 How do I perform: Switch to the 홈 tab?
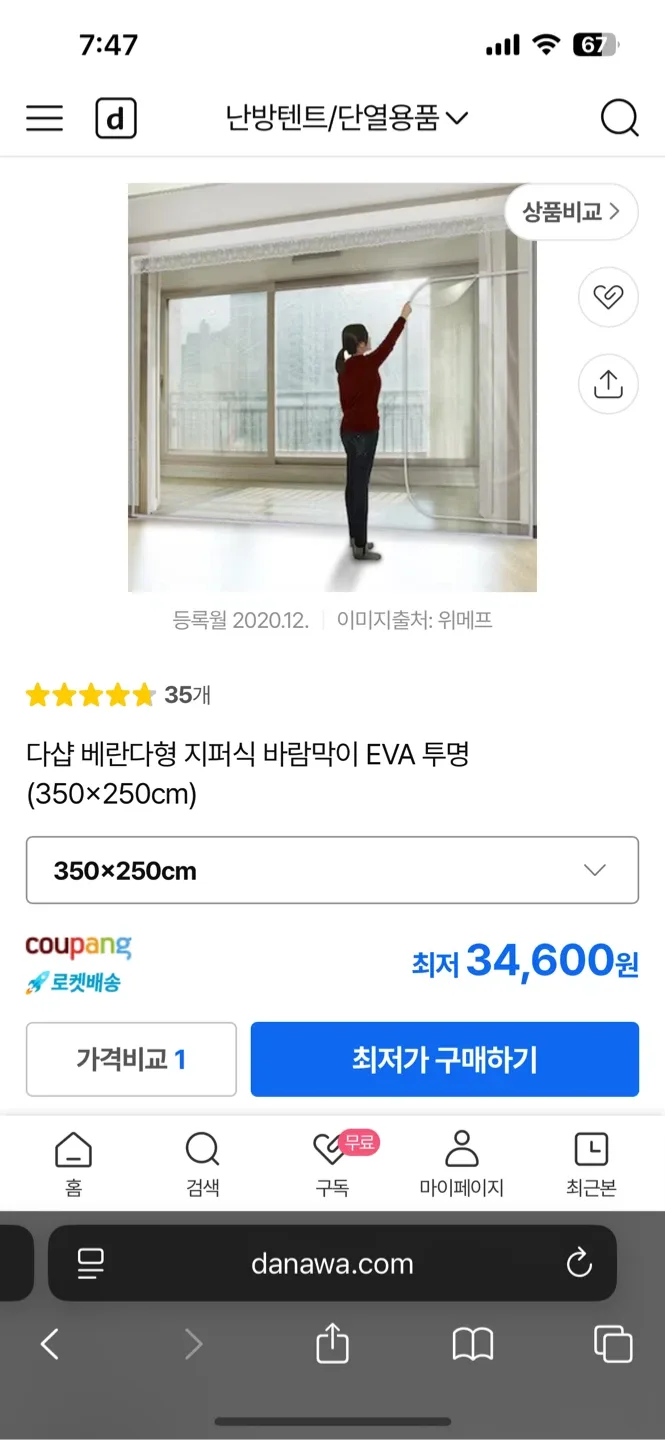(x=73, y=1163)
